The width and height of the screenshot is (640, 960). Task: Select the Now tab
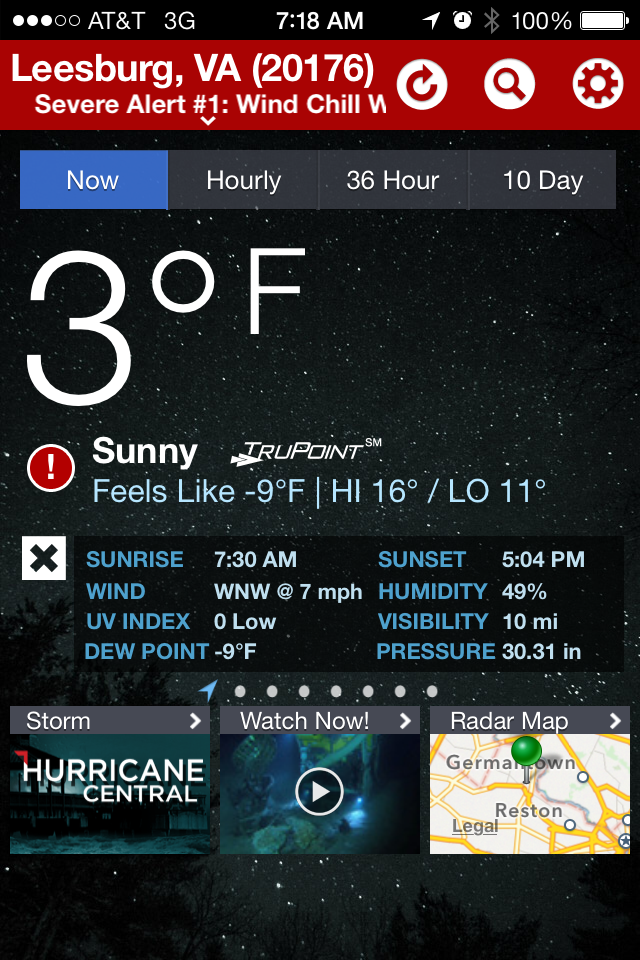point(93,180)
